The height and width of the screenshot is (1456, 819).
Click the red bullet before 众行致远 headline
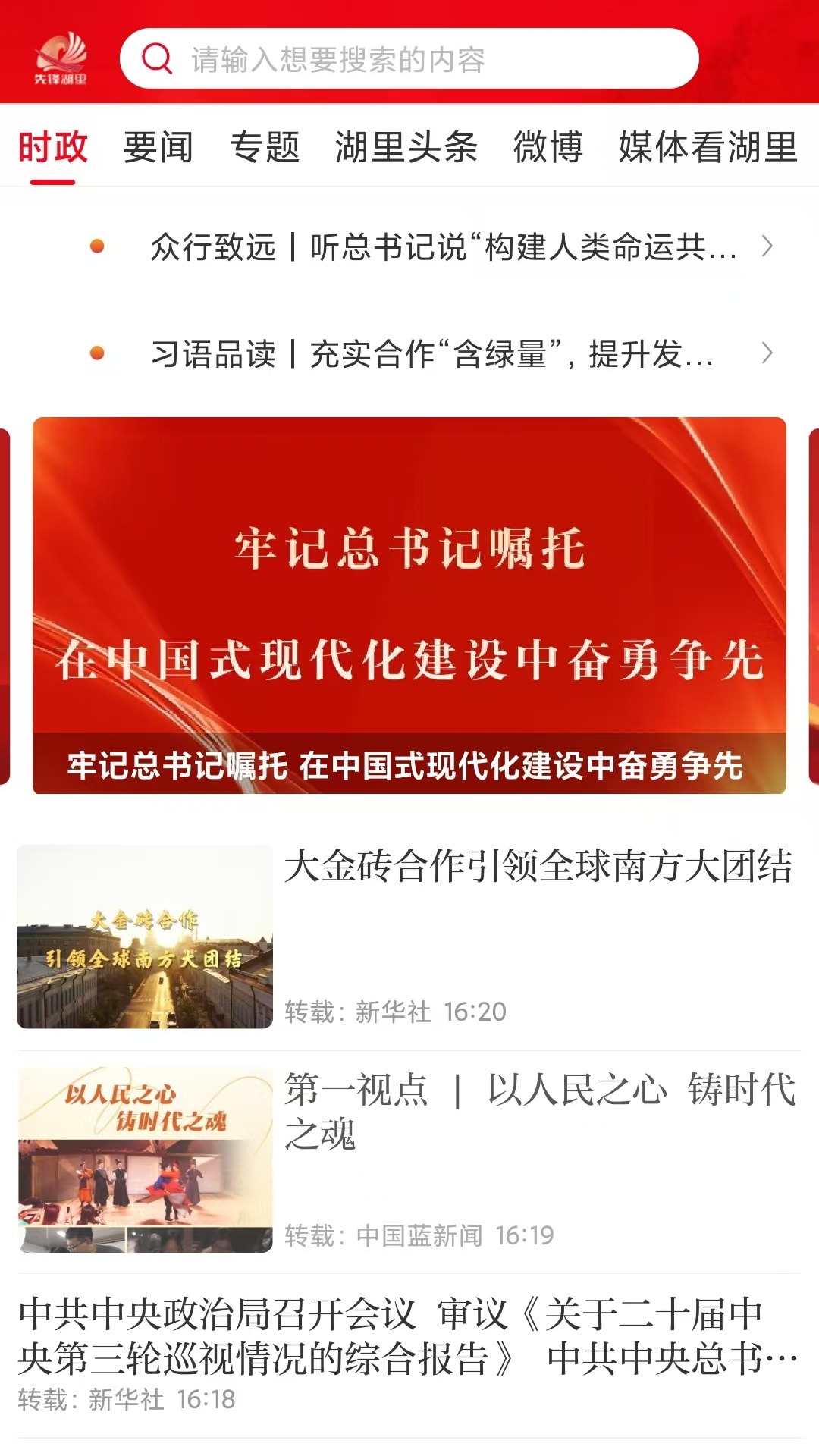coord(97,245)
